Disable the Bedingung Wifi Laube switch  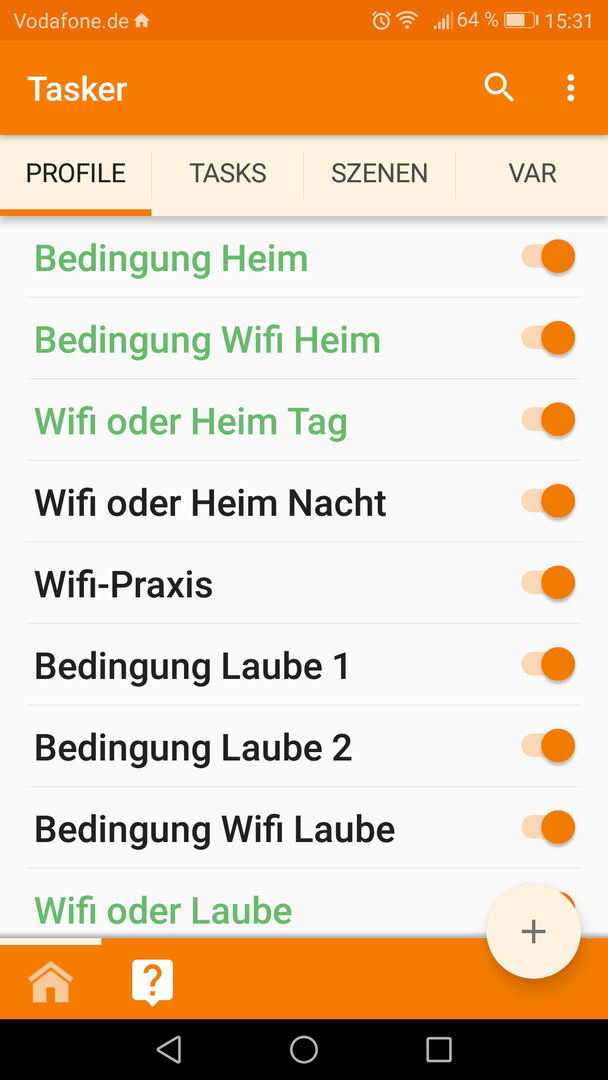point(548,827)
